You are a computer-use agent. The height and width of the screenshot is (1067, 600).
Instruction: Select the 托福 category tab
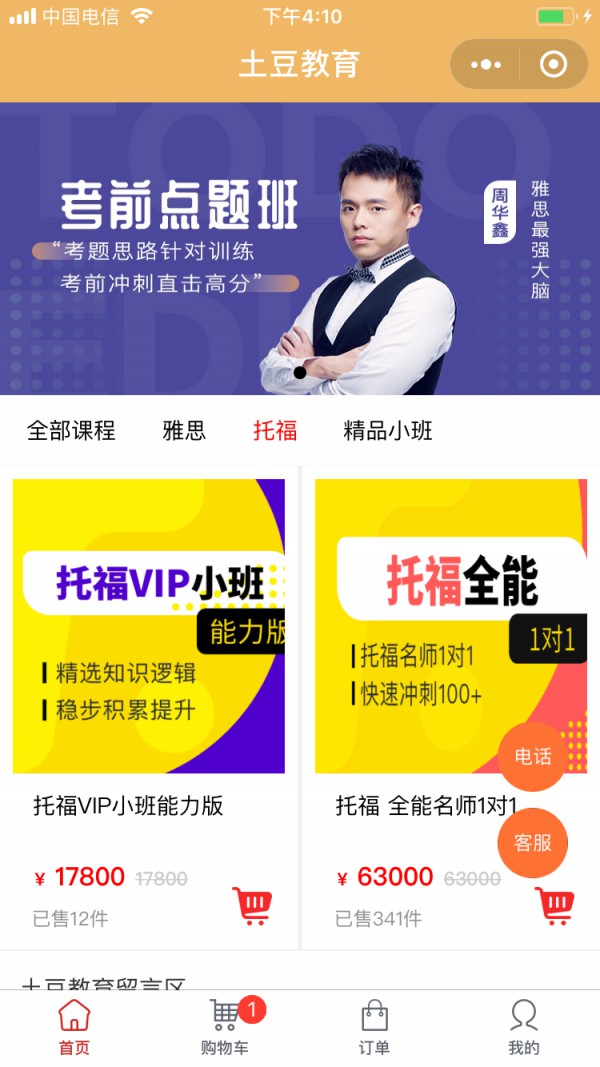[x=275, y=431]
